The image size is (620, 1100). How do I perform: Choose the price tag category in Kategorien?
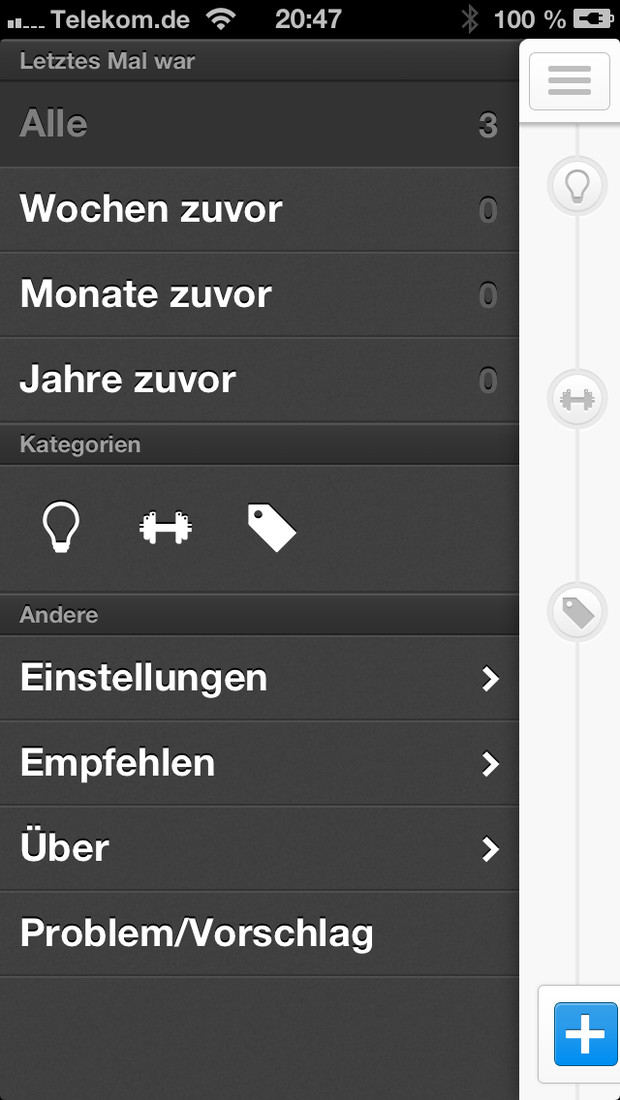click(272, 528)
